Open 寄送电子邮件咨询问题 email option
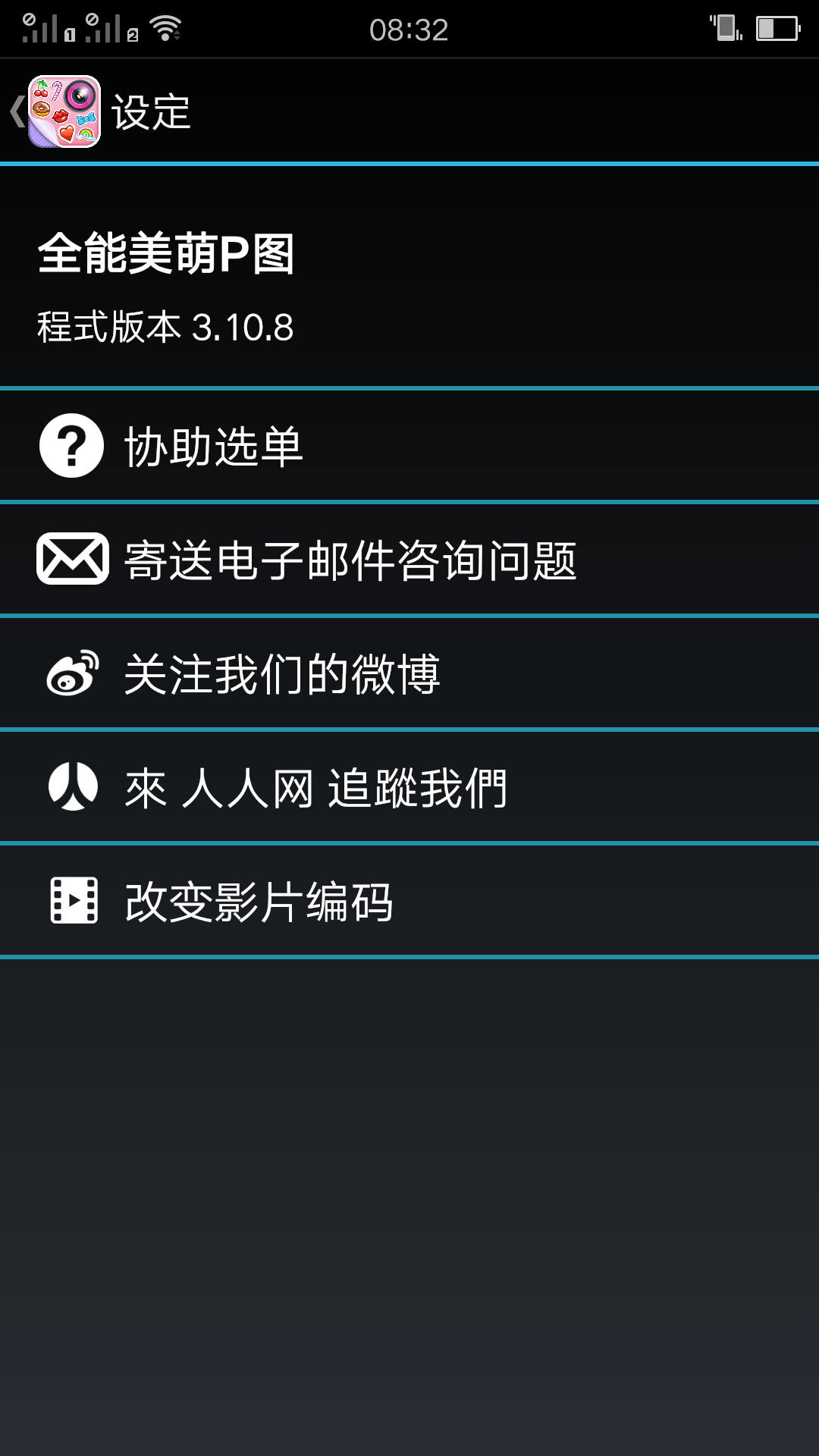Viewport: 819px width, 1456px height. (x=409, y=560)
